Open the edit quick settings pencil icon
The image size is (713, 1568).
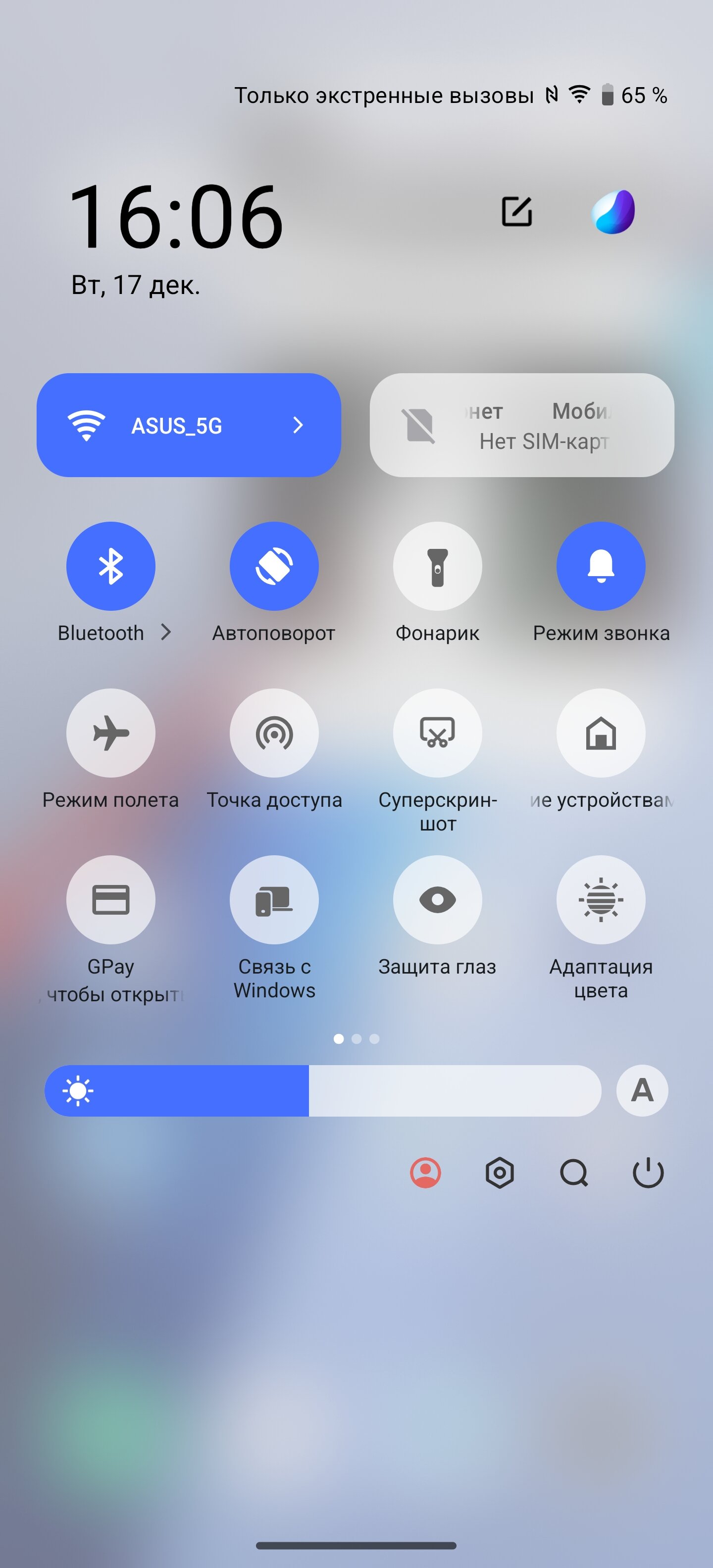point(516,212)
